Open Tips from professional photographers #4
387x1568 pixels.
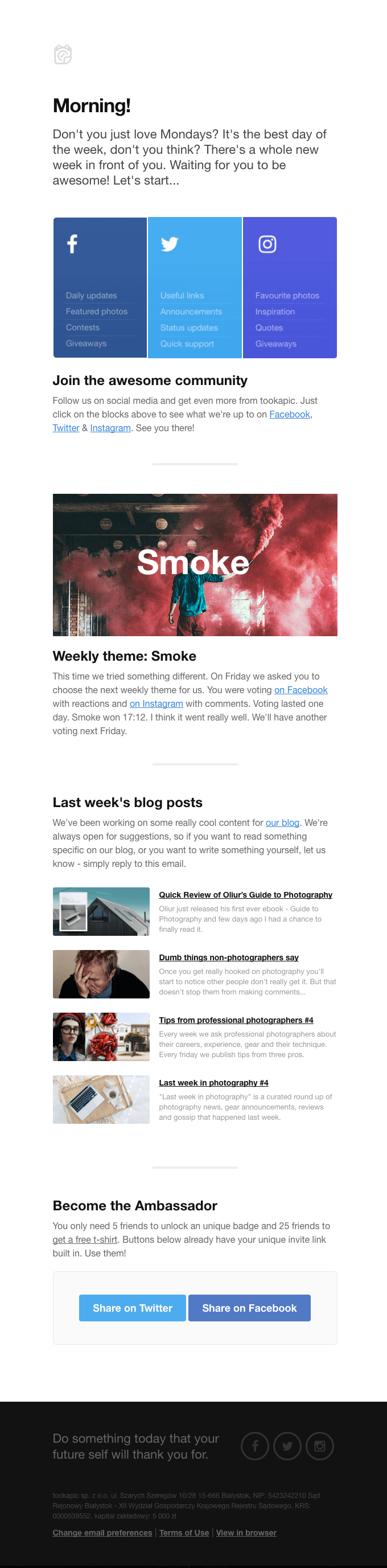pyautogui.click(x=236, y=1020)
